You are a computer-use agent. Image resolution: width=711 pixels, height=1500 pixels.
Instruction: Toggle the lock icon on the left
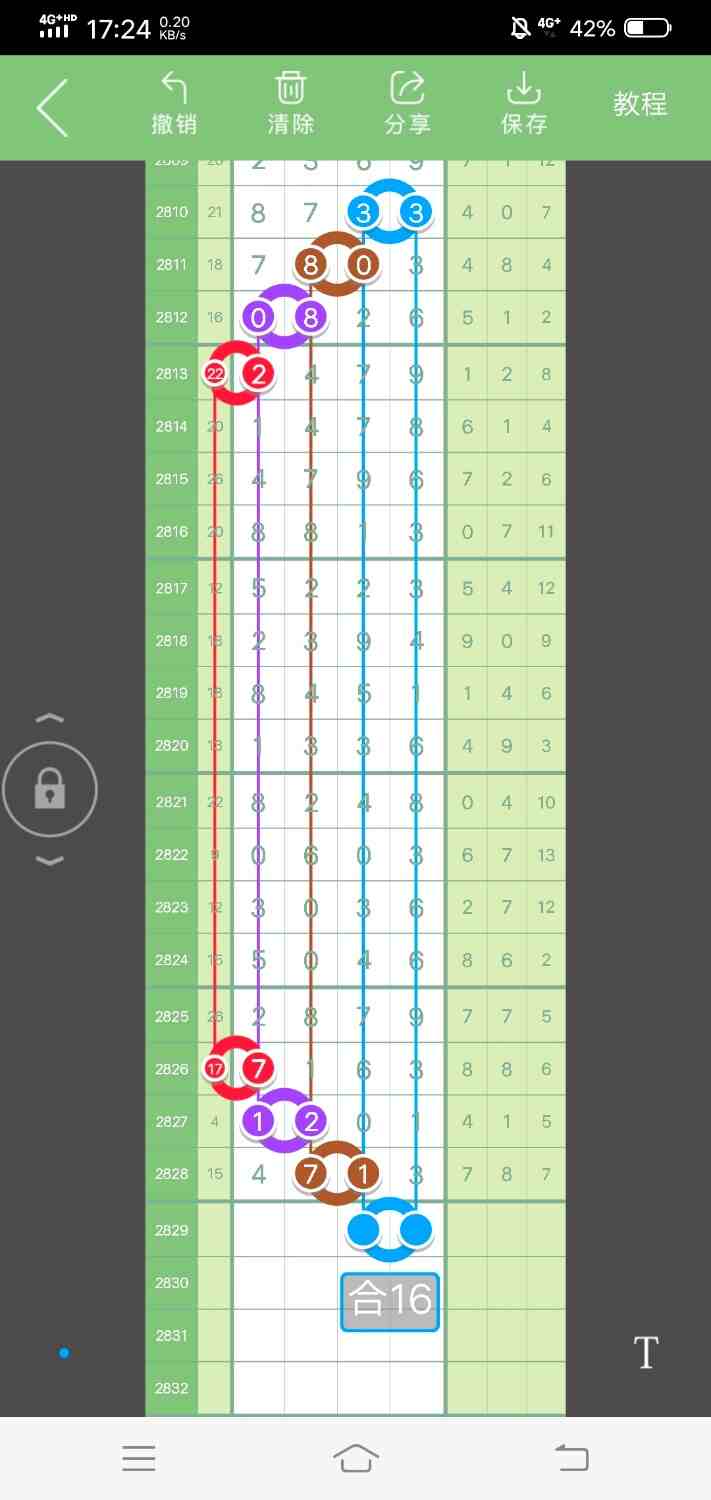50,790
